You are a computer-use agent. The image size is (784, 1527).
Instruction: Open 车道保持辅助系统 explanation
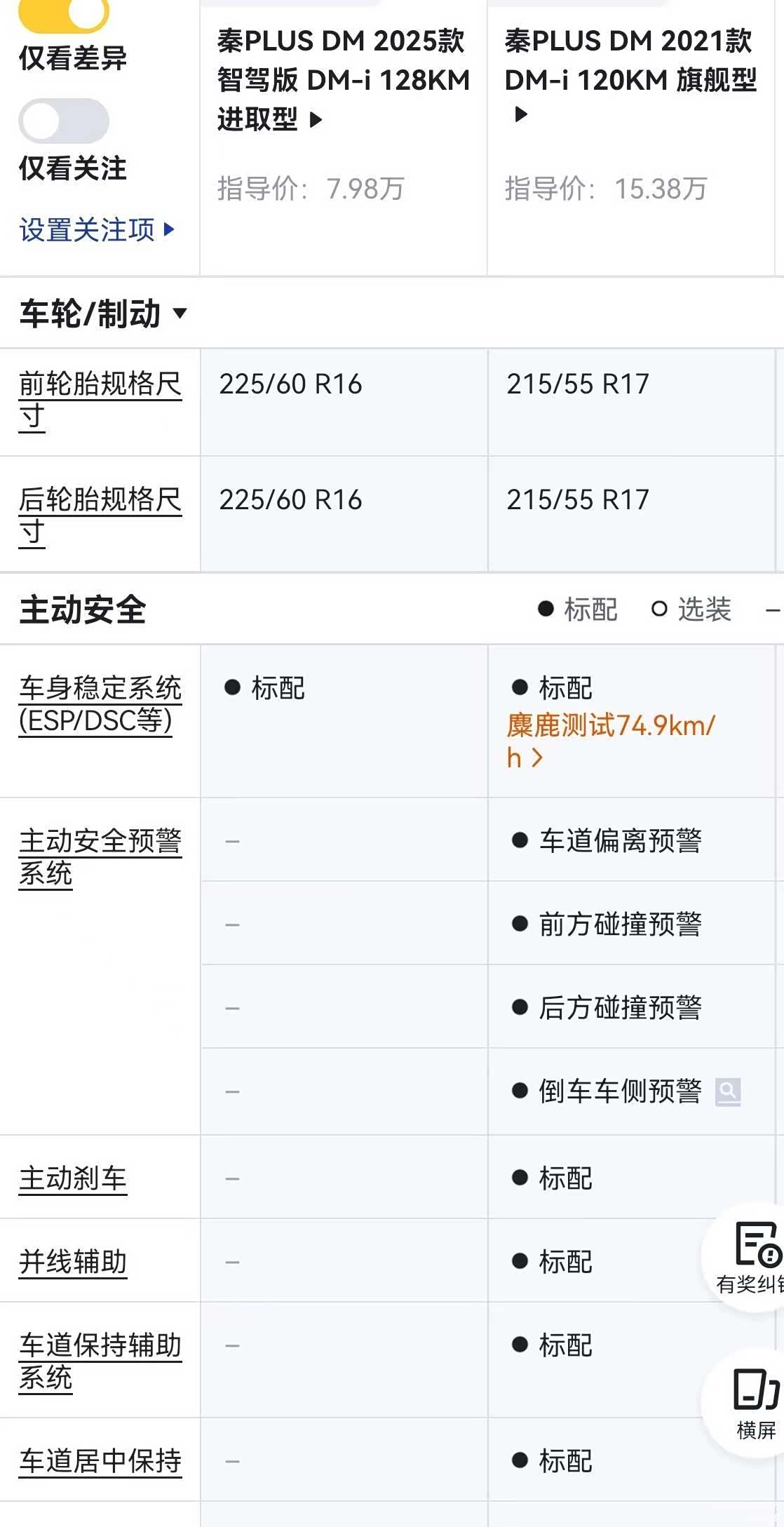(100, 1361)
